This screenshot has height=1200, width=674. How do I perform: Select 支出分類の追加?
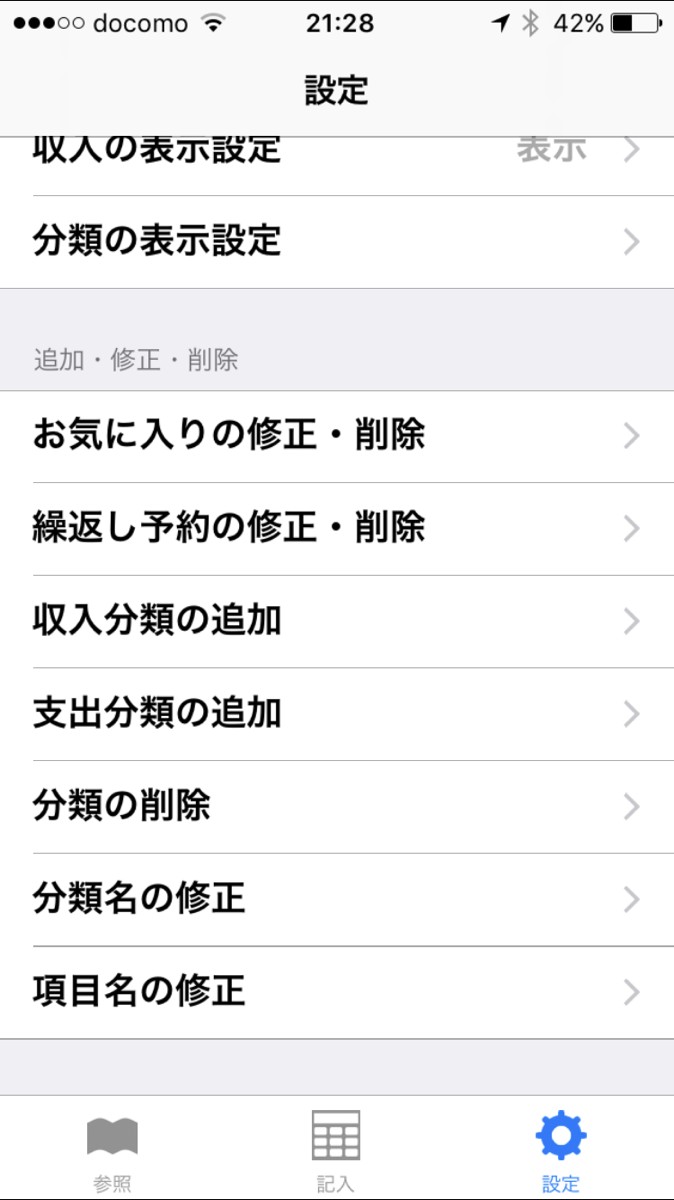click(337, 714)
